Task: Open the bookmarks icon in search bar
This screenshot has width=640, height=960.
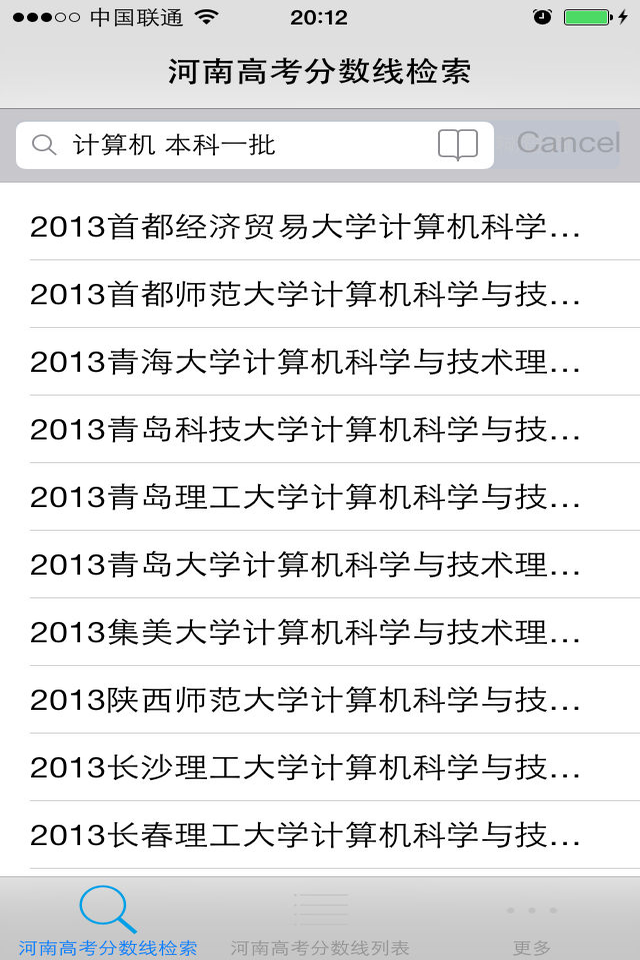Action: [458, 146]
